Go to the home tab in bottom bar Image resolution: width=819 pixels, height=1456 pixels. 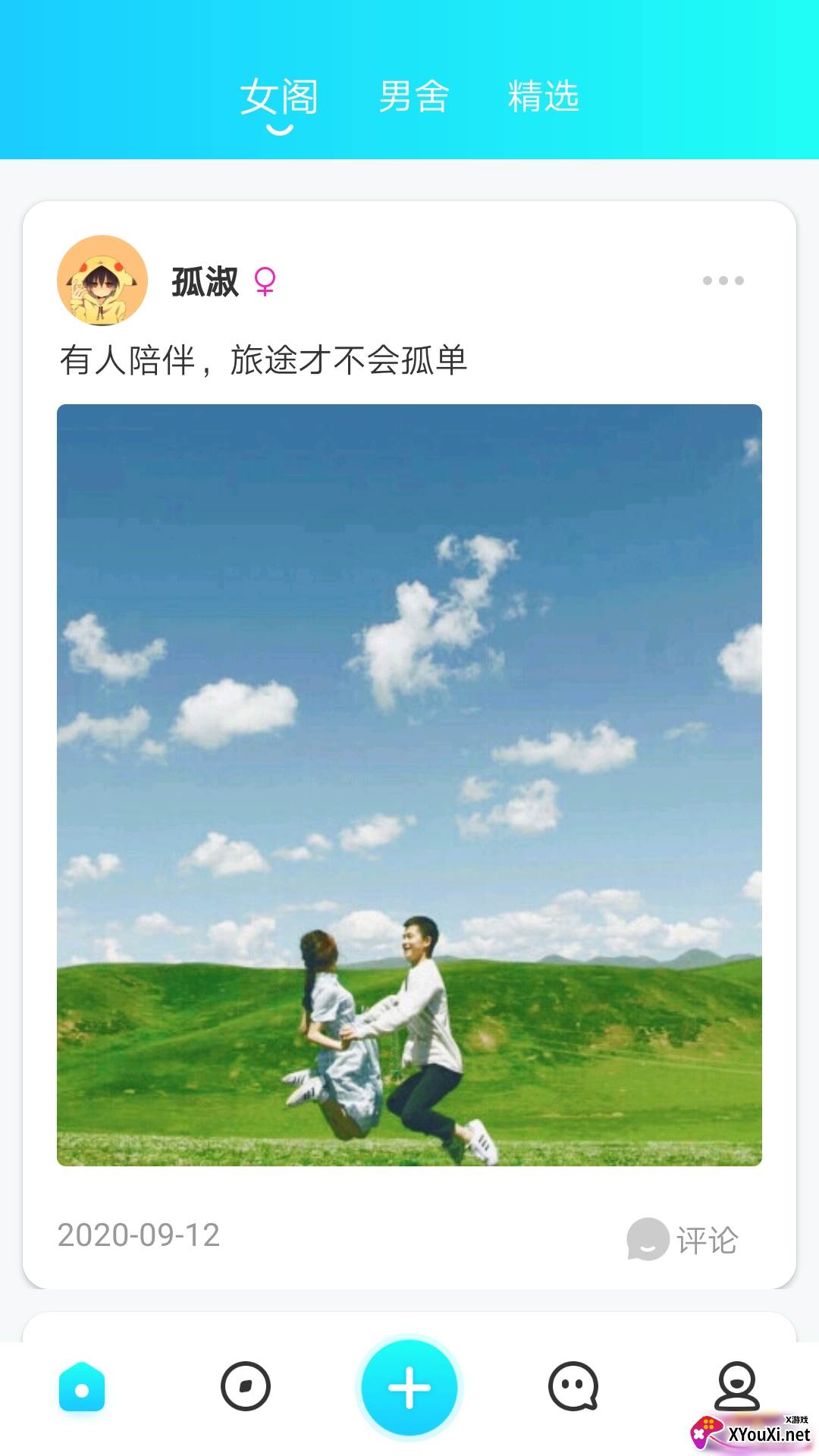[x=82, y=1387]
